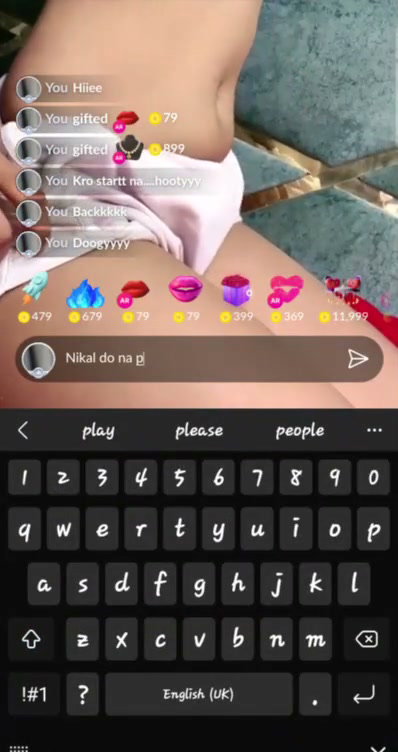Send the typed chat message
This screenshot has width=398, height=752.
coord(358,358)
